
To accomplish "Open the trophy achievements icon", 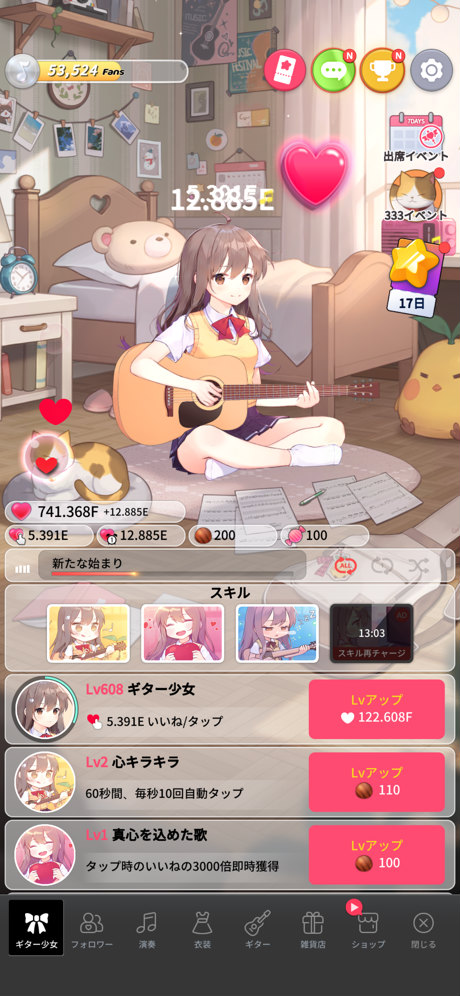I will [382, 70].
